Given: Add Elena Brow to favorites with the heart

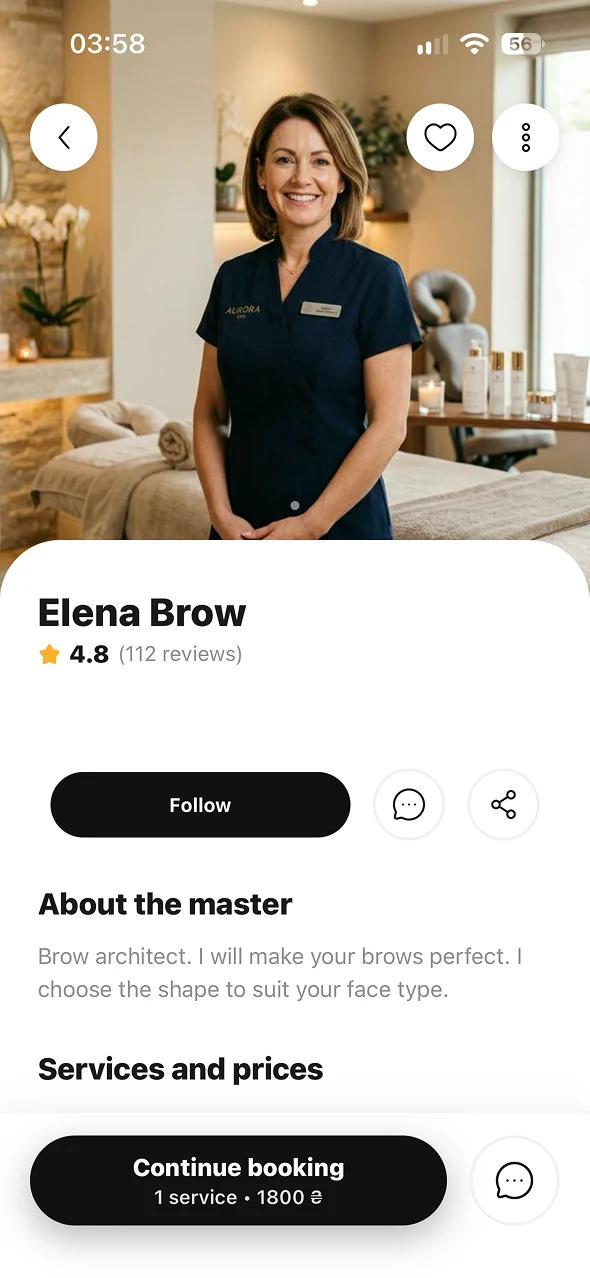Looking at the screenshot, I should coord(440,137).
